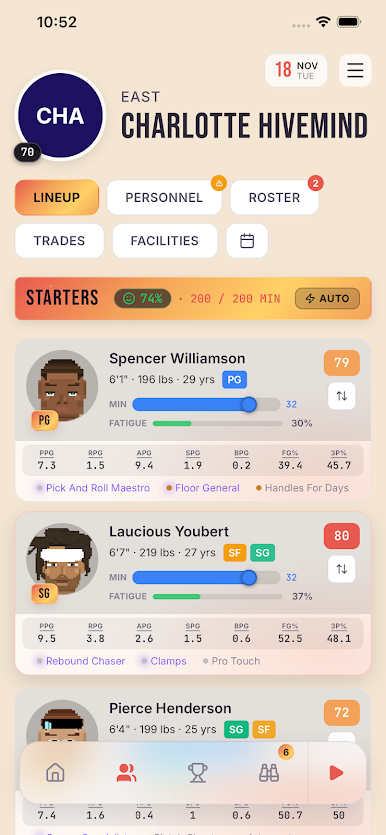Image resolution: width=386 pixels, height=835 pixels.
Task: Switch to the Personnel tab
Action: tap(164, 198)
